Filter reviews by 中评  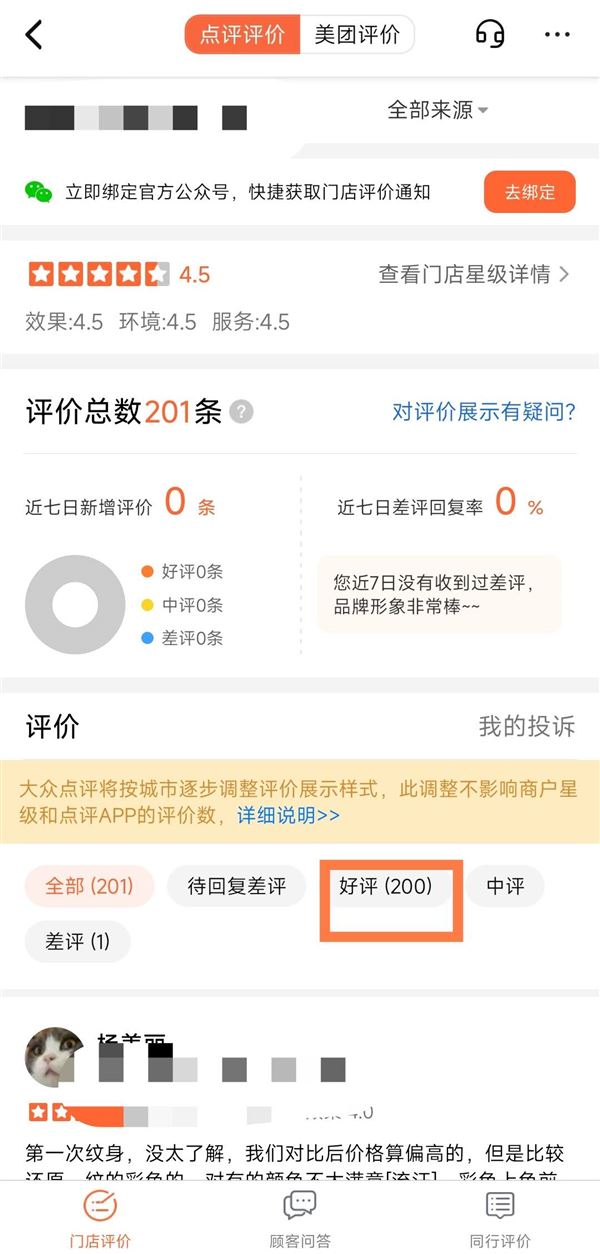[x=505, y=886]
